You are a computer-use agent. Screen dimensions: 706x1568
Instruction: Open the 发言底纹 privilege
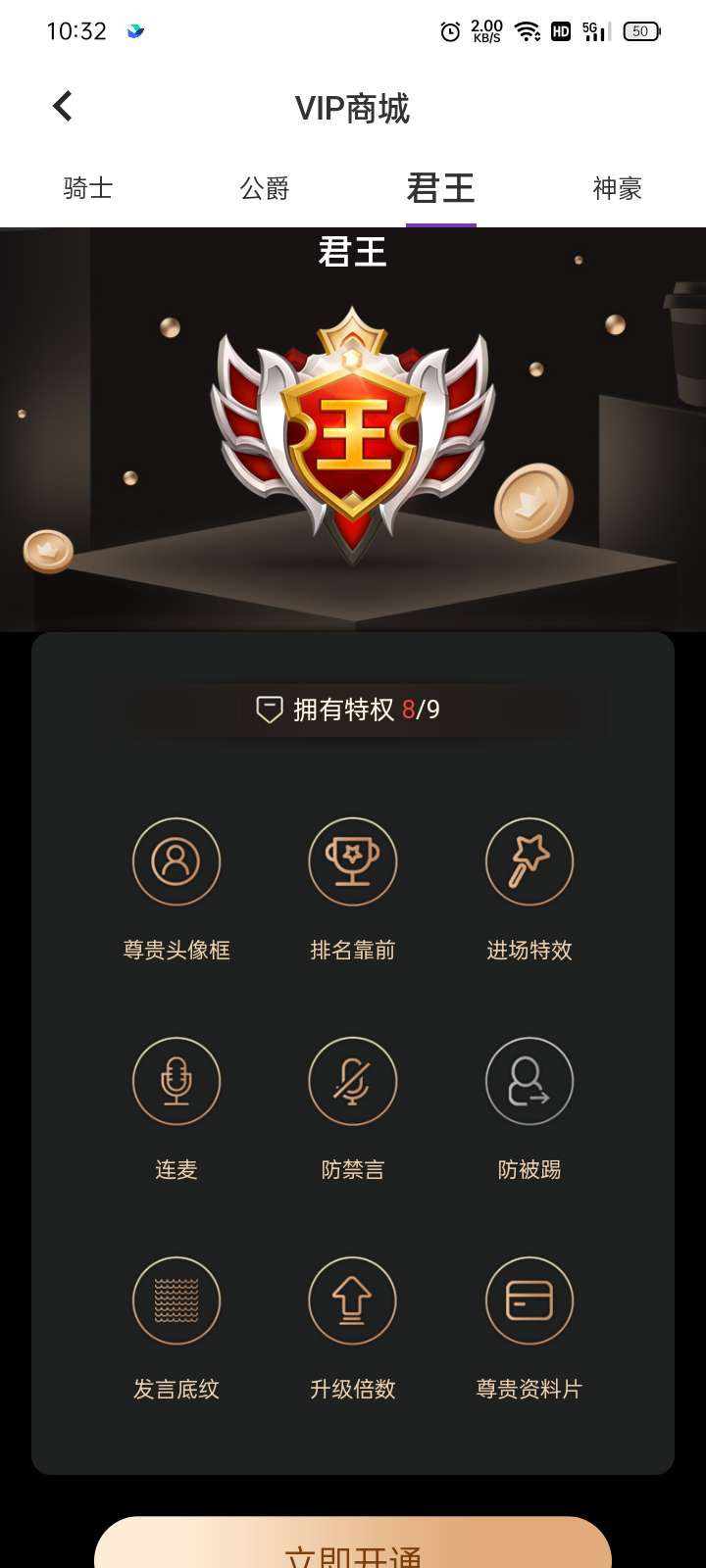[x=176, y=1301]
